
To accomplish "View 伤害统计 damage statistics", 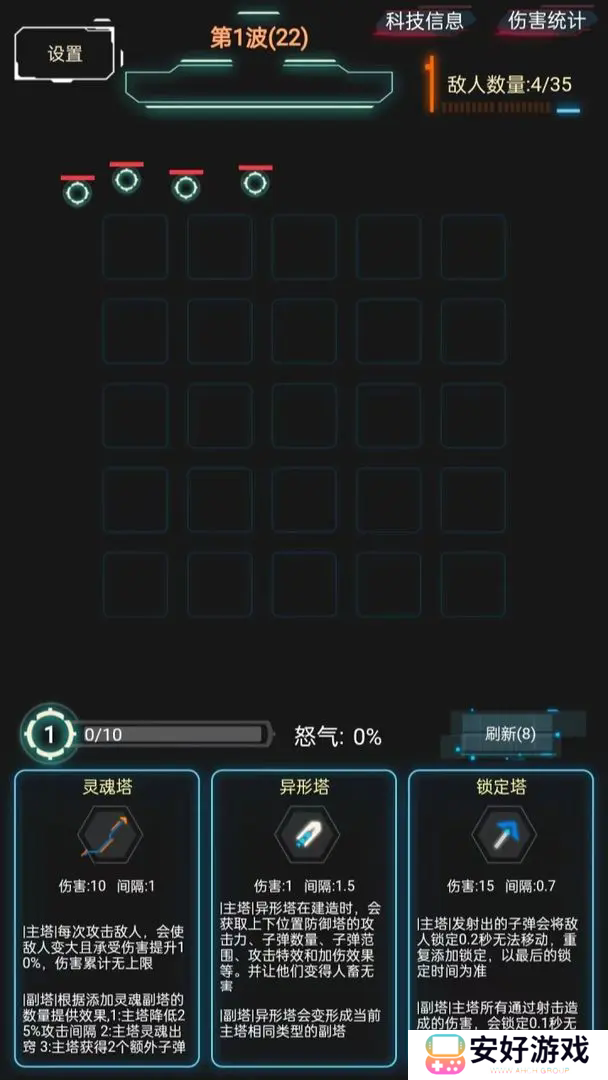I will click(x=546, y=21).
